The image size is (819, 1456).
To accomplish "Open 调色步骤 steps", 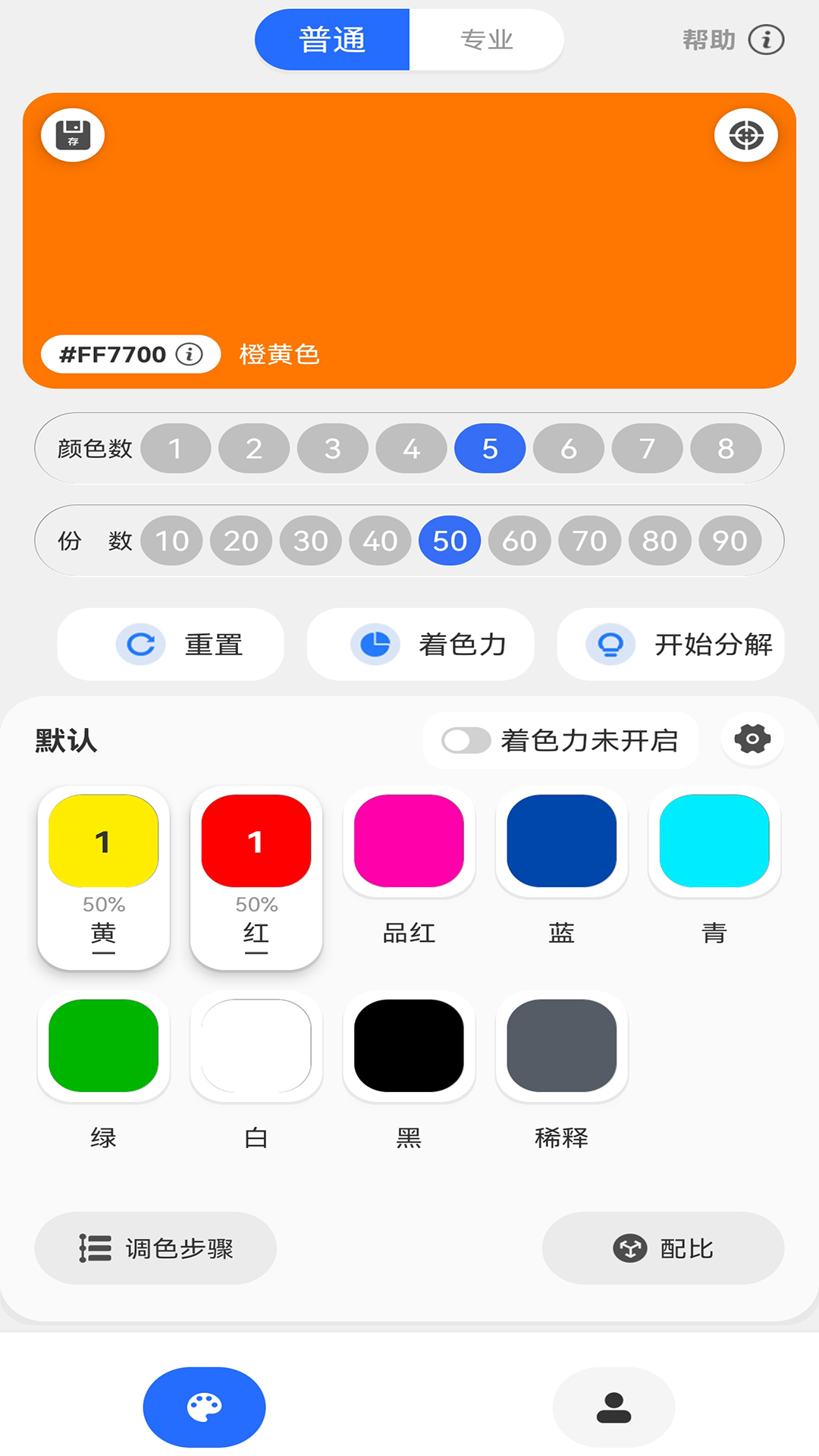I will [155, 1248].
